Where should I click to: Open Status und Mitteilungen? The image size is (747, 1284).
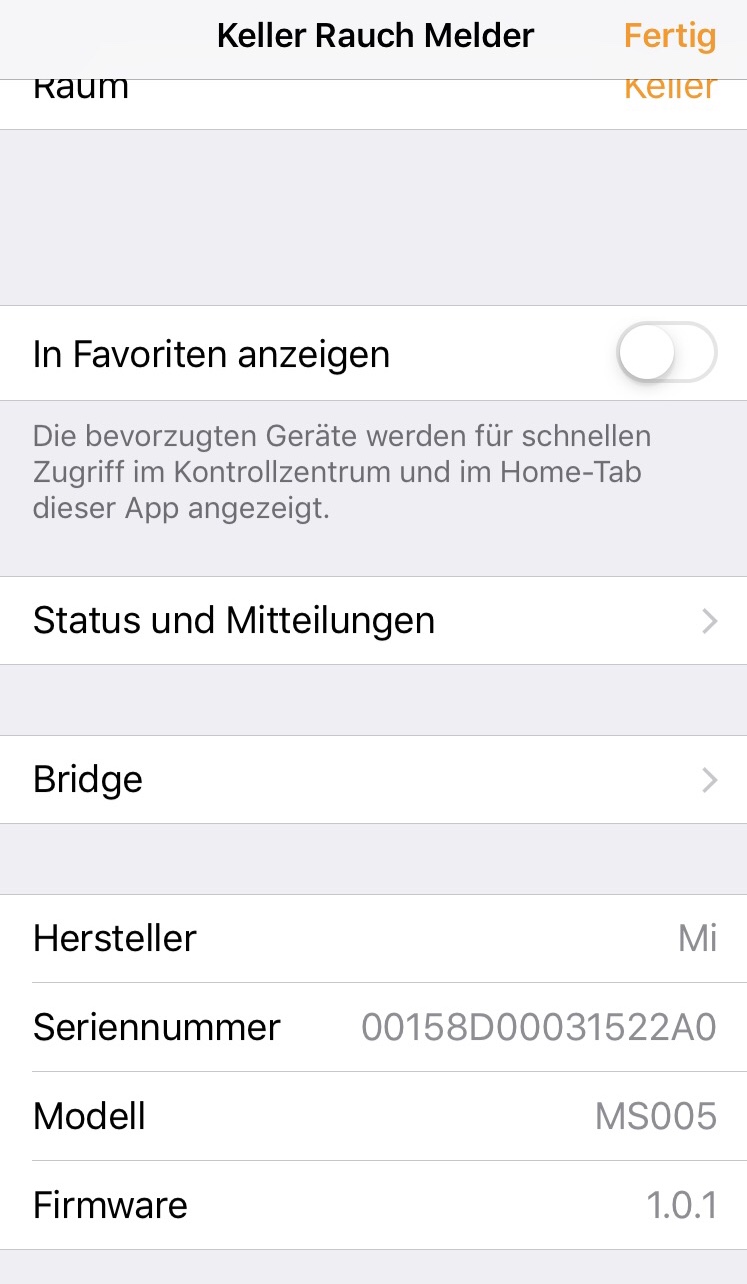click(373, 621)
